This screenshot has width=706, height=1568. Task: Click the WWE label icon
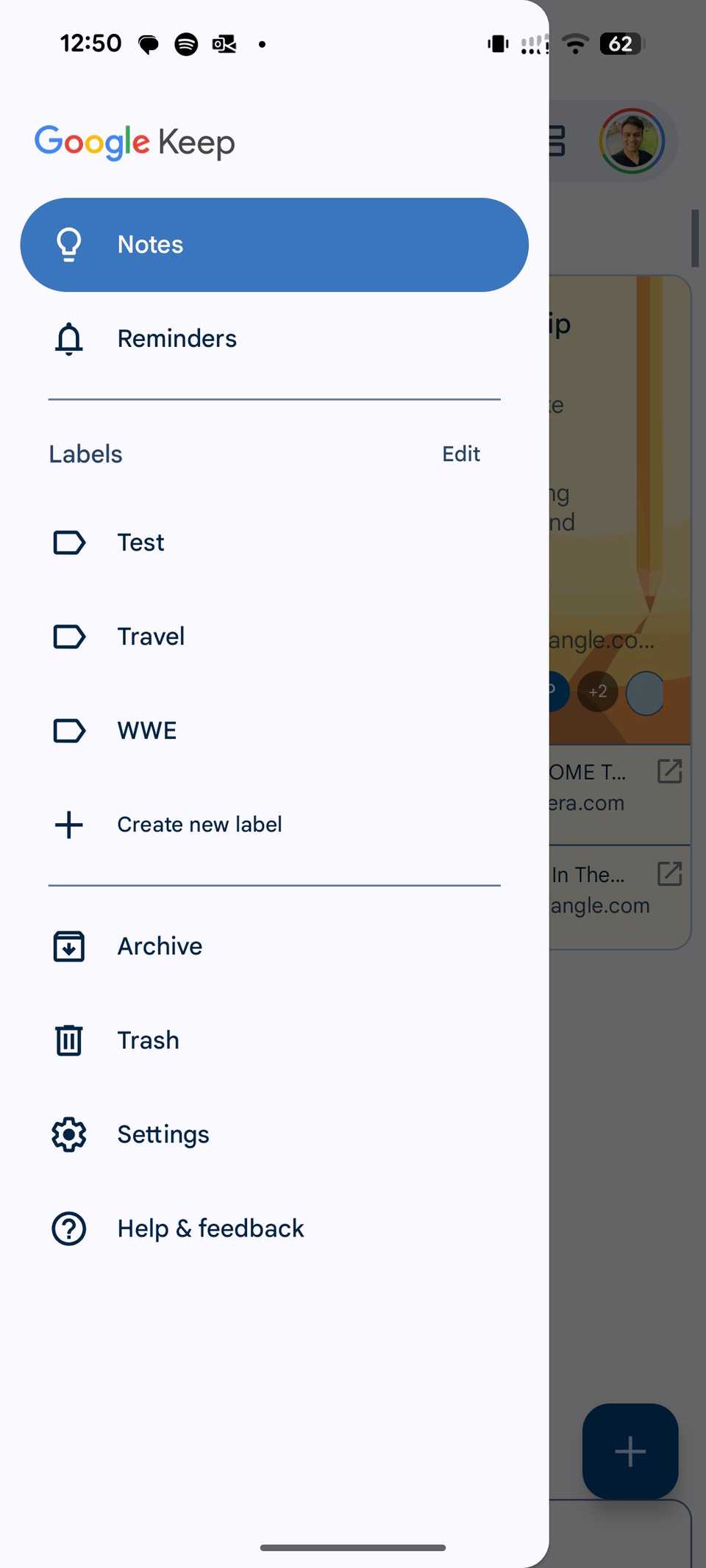click(x=68, y=731)
